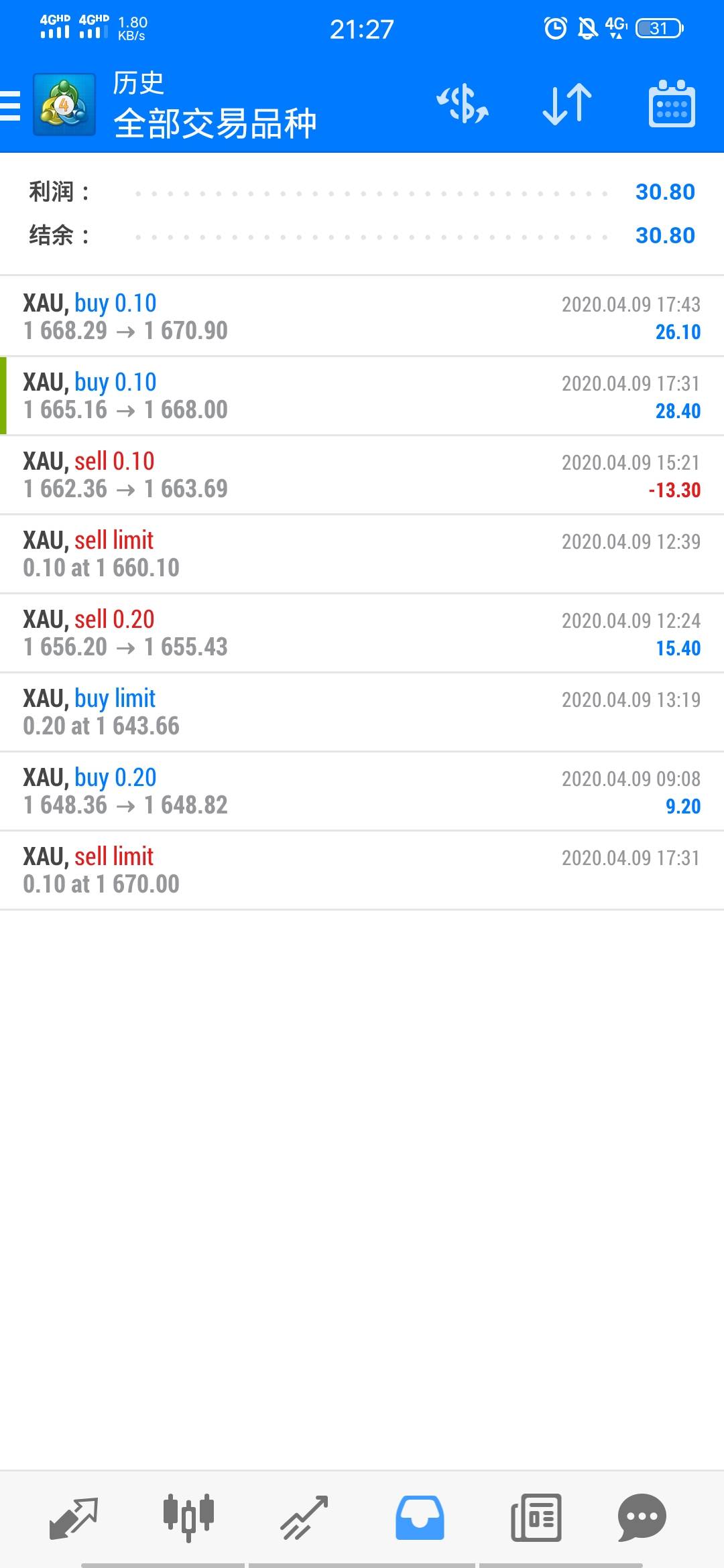
Task: Open buy limit order at 1 643.66
Action: click(362, 712)
